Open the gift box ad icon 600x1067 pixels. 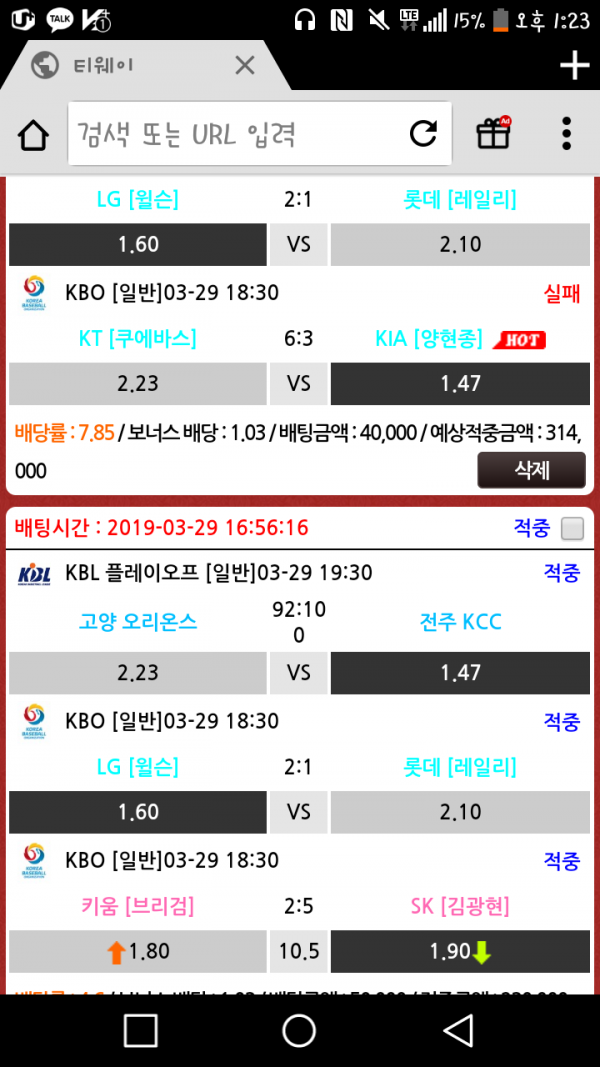tap(493, 133)
